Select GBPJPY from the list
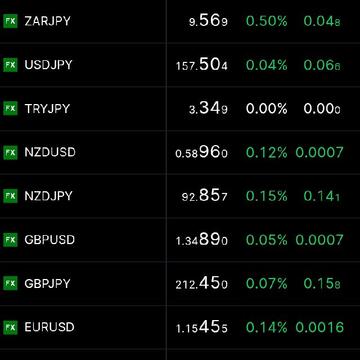The width and height of the screenshot is (360, 360). pyautogui.click(x=180, y=284)
